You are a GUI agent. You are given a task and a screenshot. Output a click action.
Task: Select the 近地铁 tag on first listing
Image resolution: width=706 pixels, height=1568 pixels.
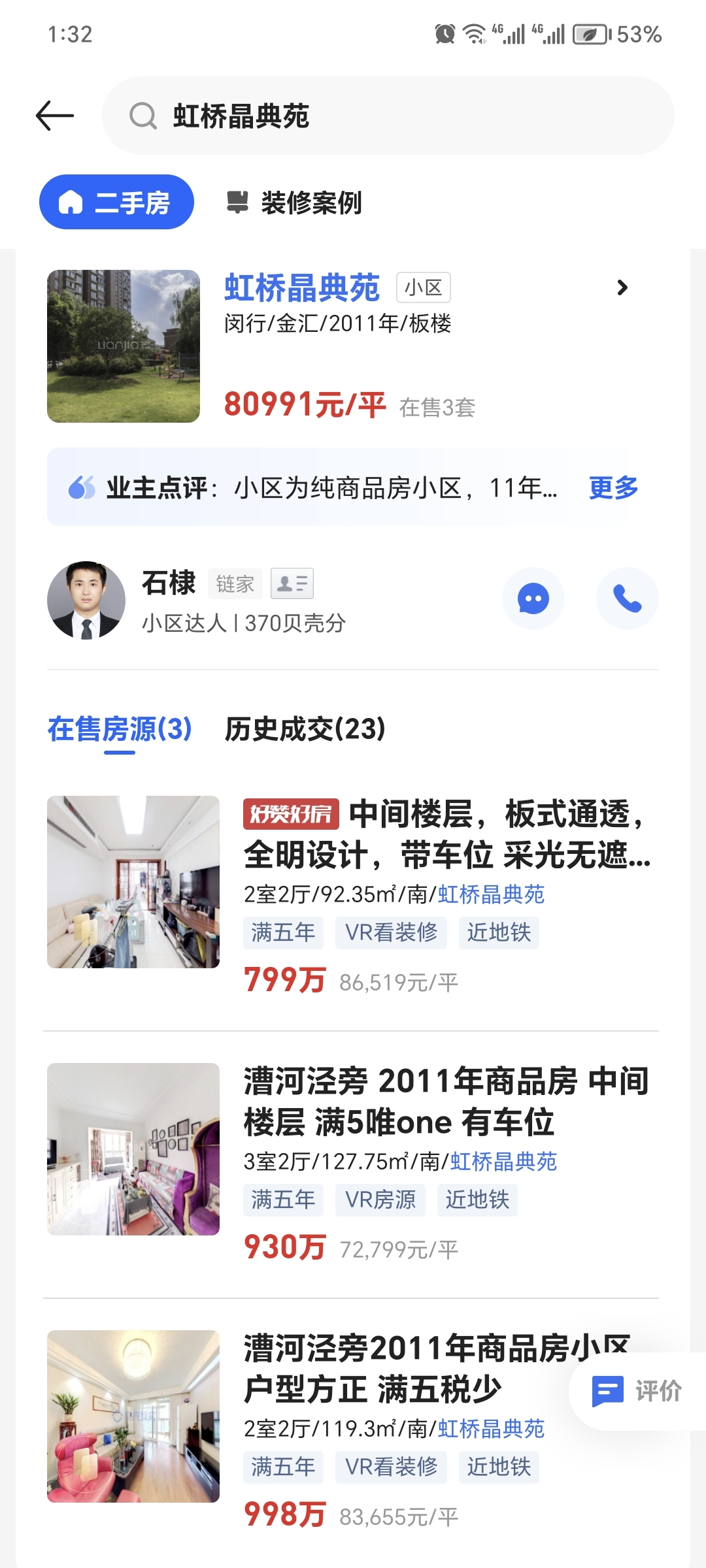(499, 933)
